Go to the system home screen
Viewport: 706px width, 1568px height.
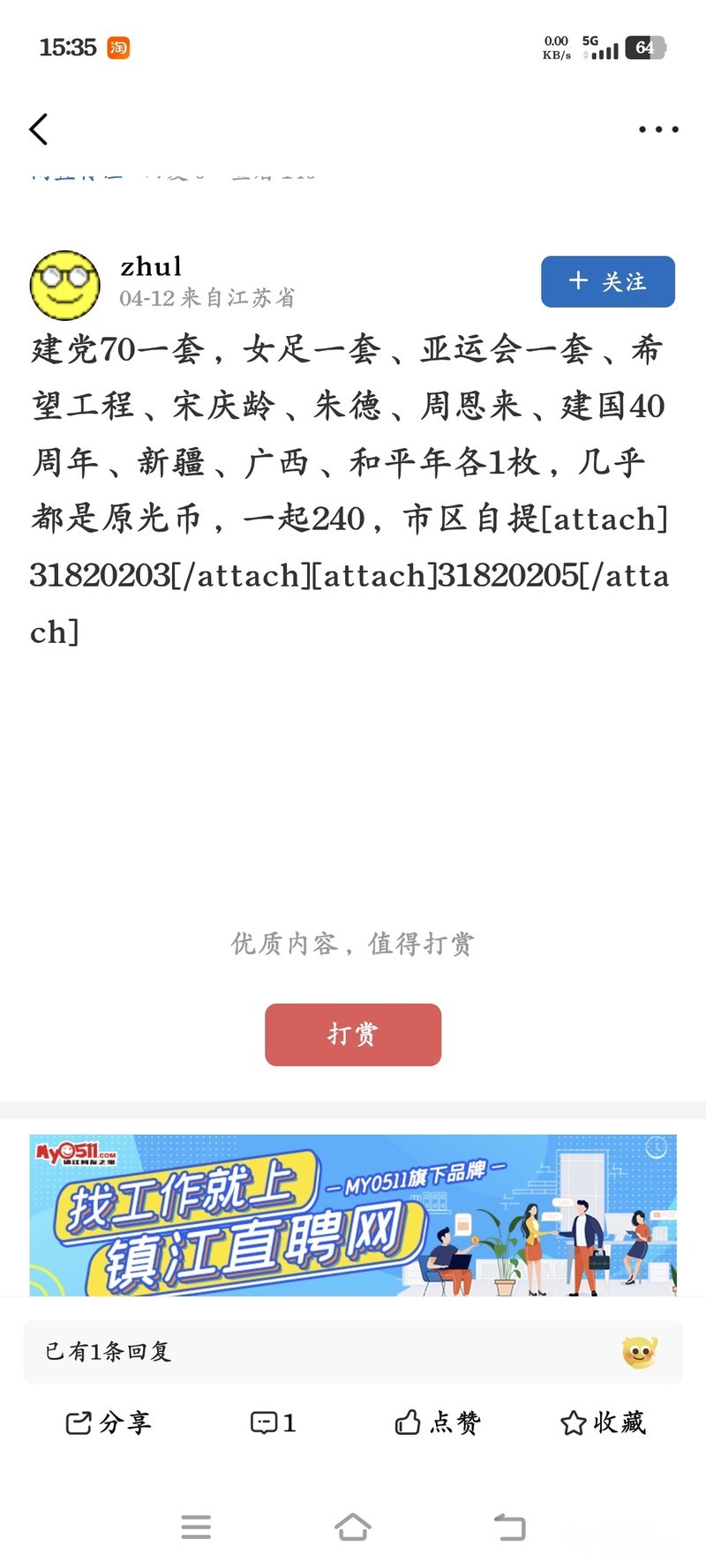353,1527
